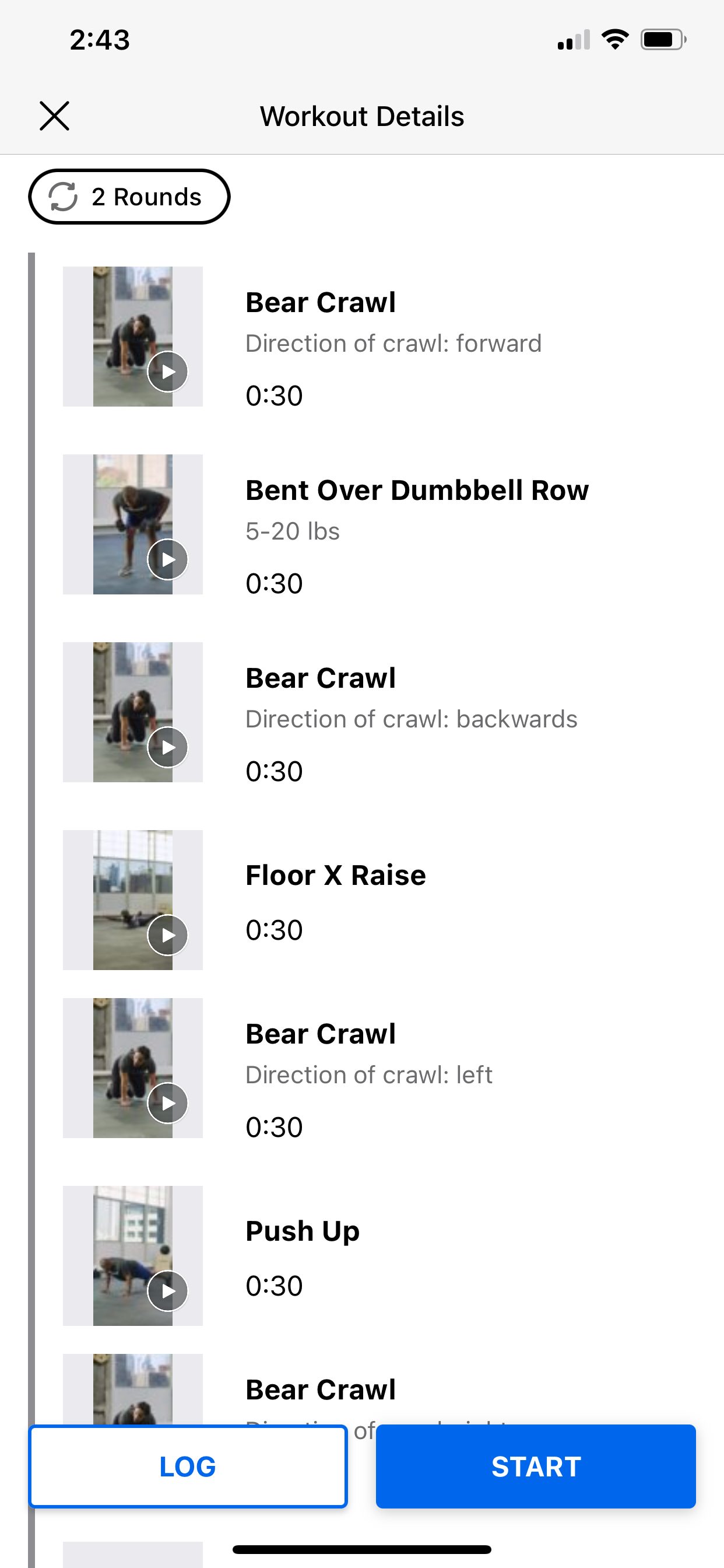The height and width of the screenshot is (1568, 724).
Task: Start the workout
Action: pos(535,1466)
